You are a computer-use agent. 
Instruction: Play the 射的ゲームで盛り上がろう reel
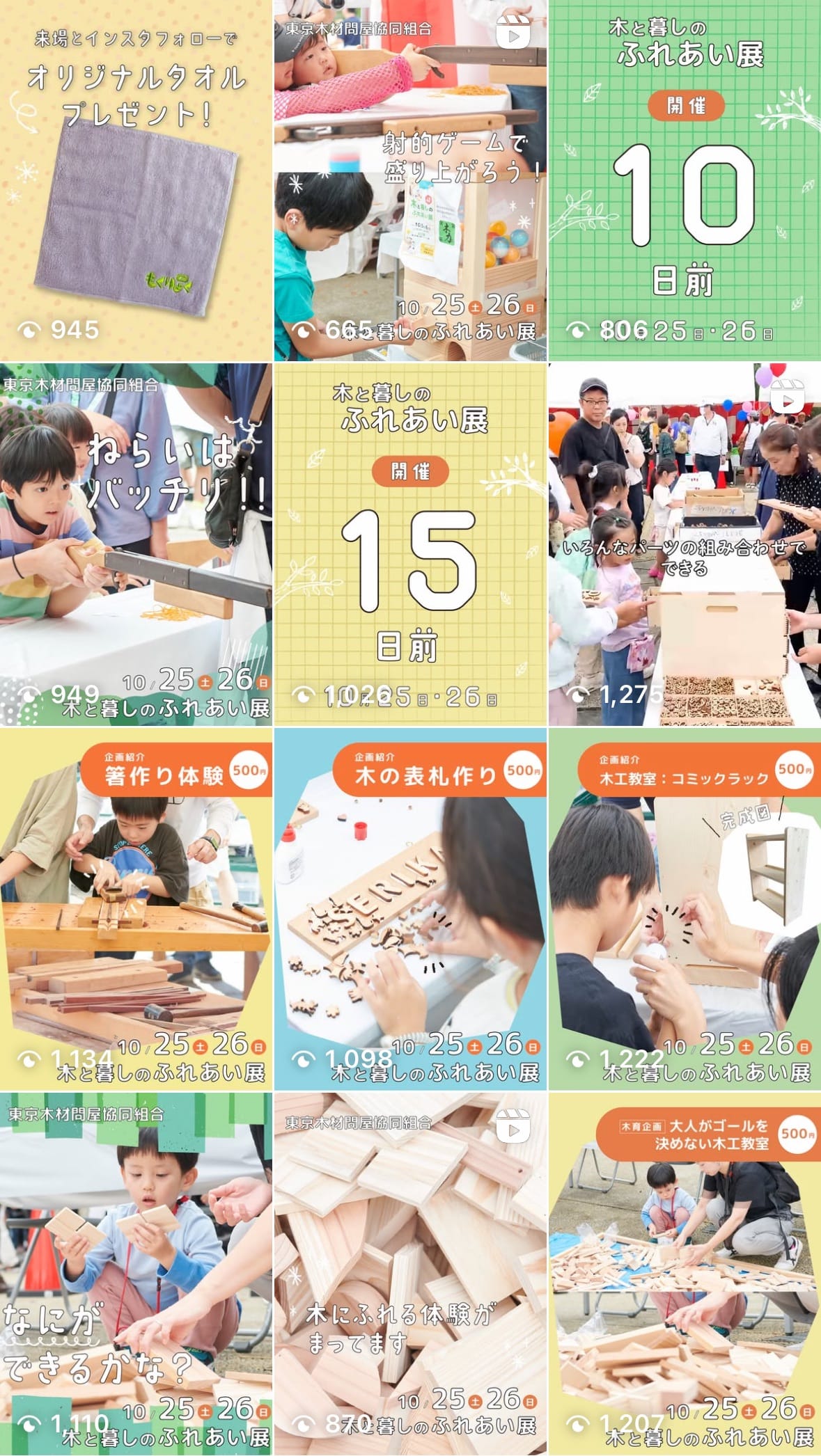[x=409, y=181]
